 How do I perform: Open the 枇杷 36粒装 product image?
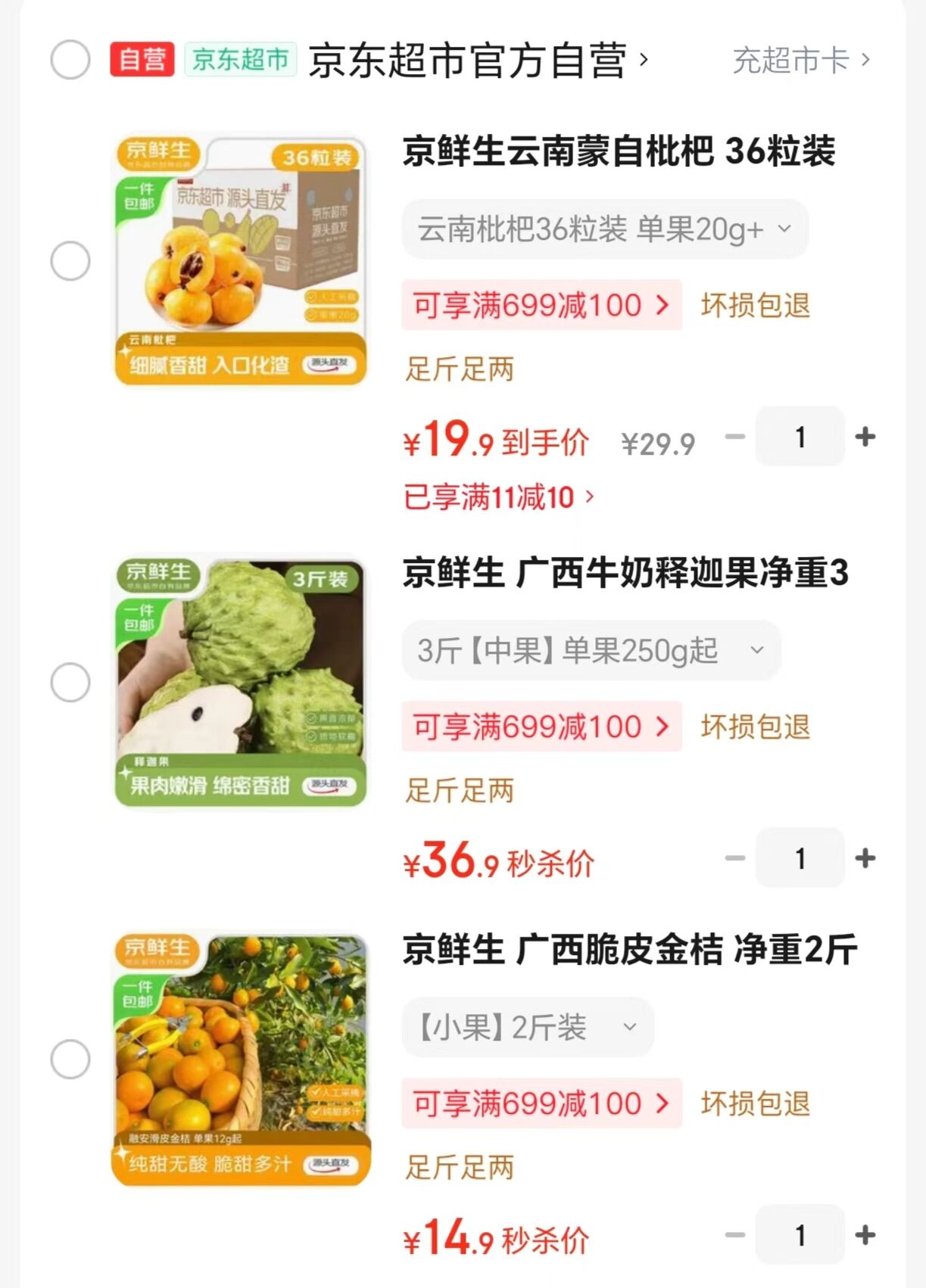pyautogui.click(x=241, y=260)
